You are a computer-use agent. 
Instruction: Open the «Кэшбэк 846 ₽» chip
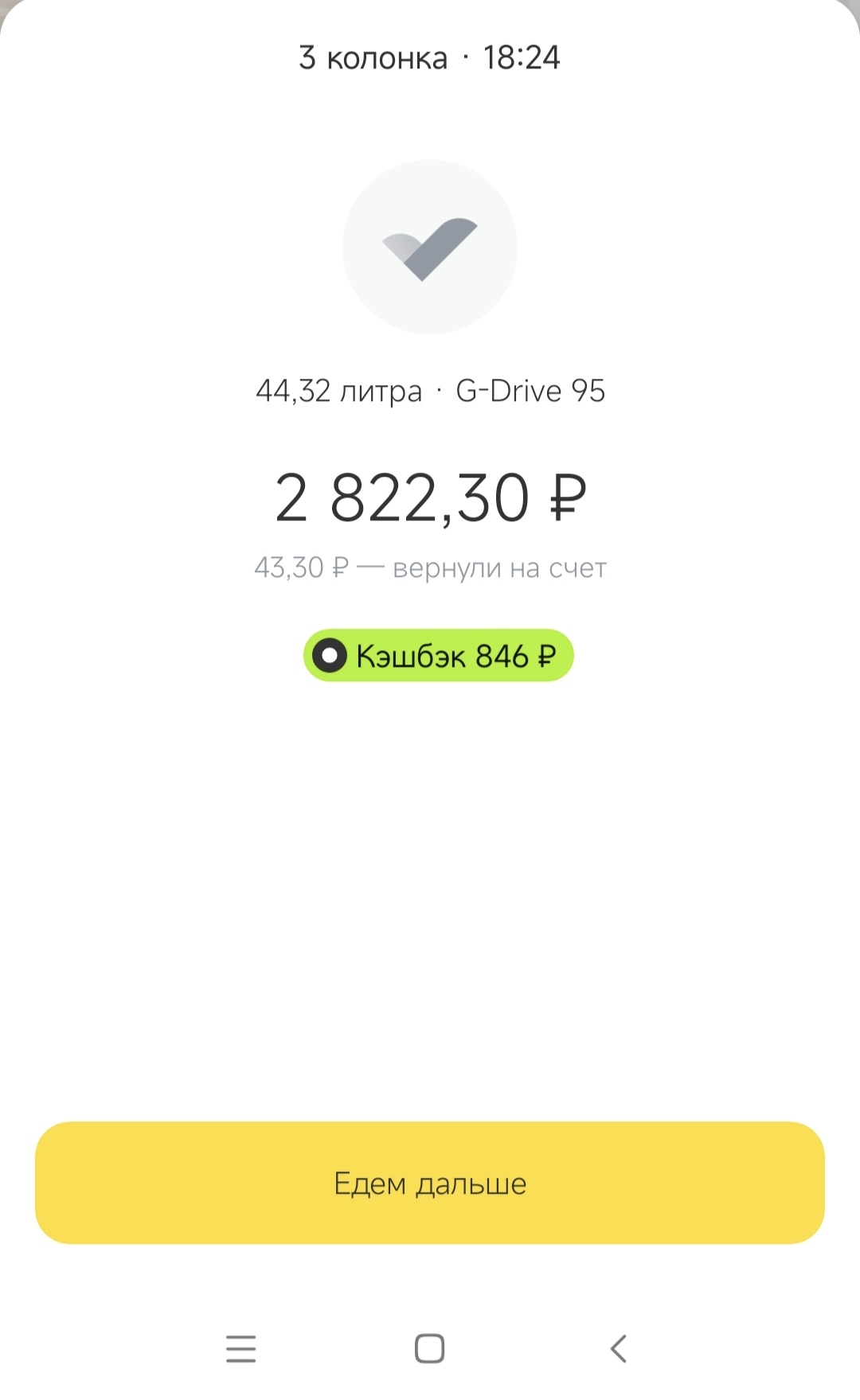point(438,656)
